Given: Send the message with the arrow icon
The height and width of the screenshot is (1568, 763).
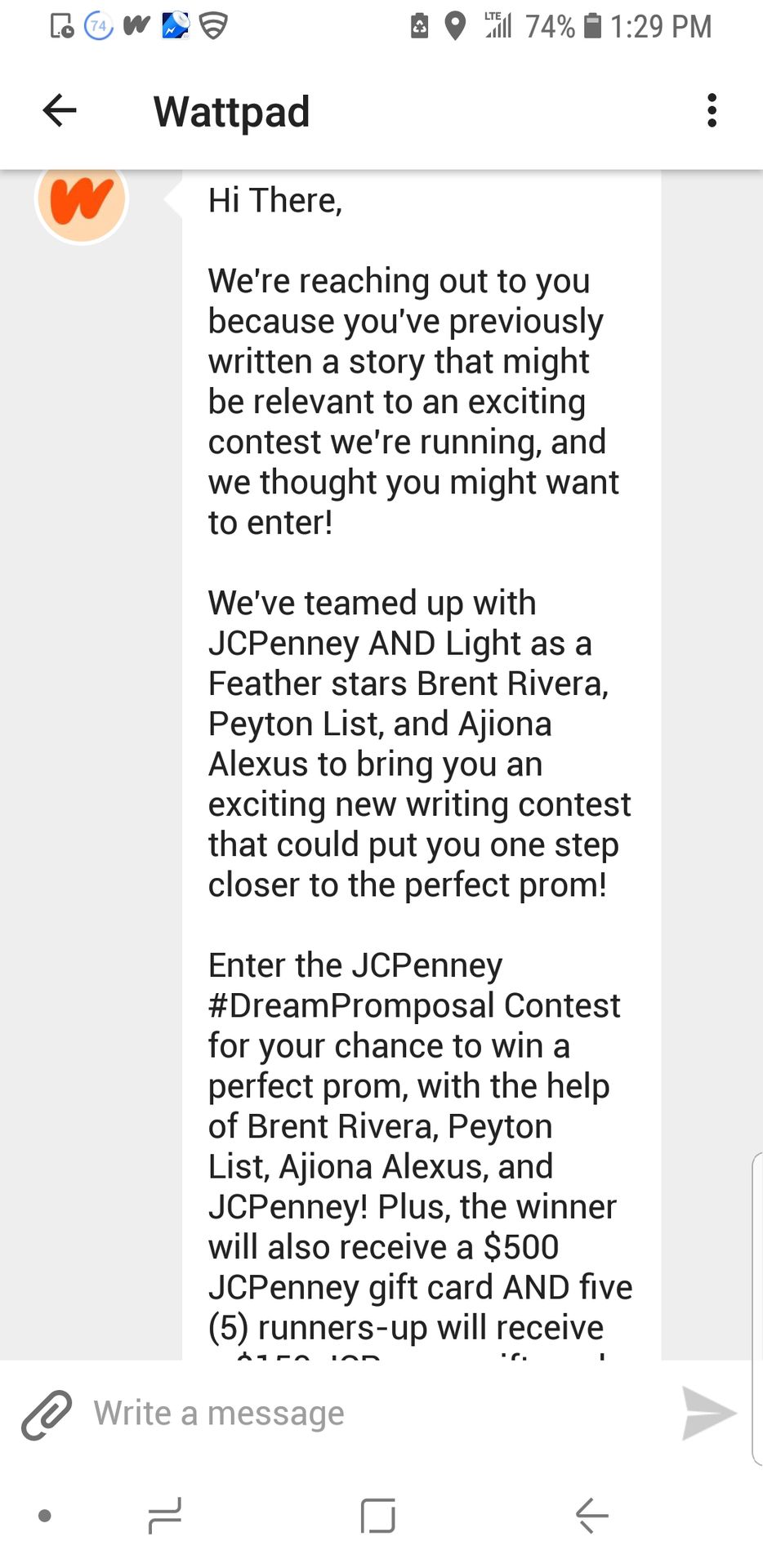Looking at the screenshot, I should [709, 1414].
